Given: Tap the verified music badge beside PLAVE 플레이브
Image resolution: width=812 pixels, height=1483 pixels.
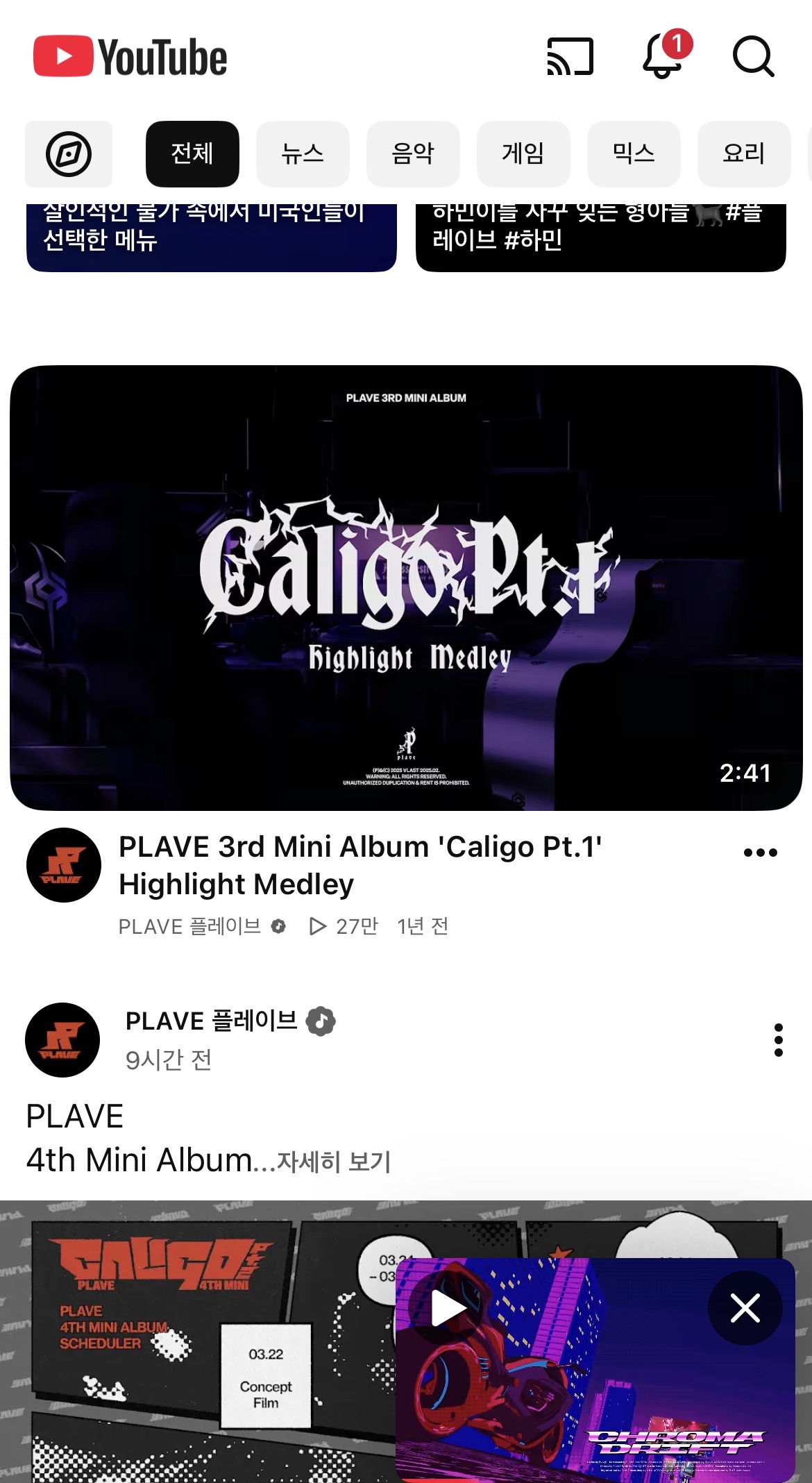Looking at the screenshot, I should tap(280, 925).
